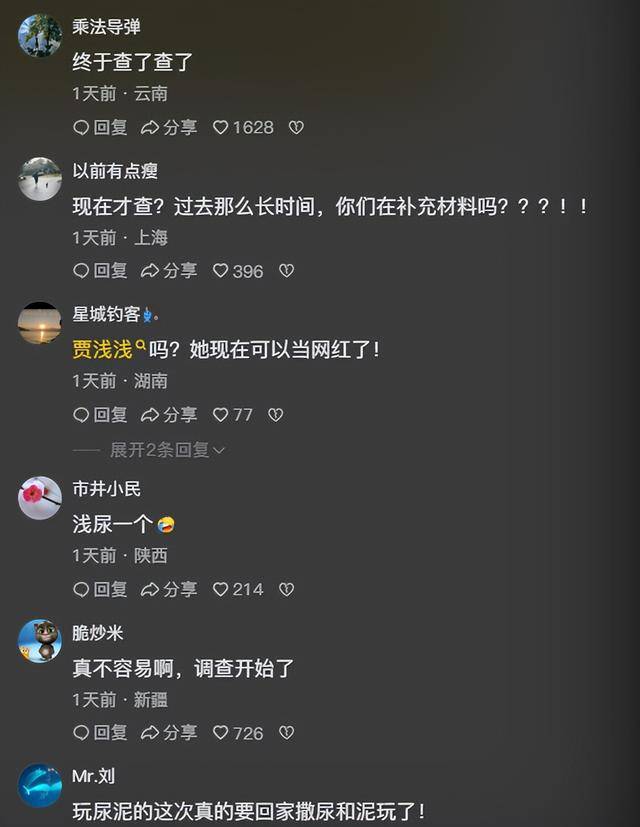Share 乘法导弹's comment
Viewport: 640px width, 827px height.
click(169, 127)
